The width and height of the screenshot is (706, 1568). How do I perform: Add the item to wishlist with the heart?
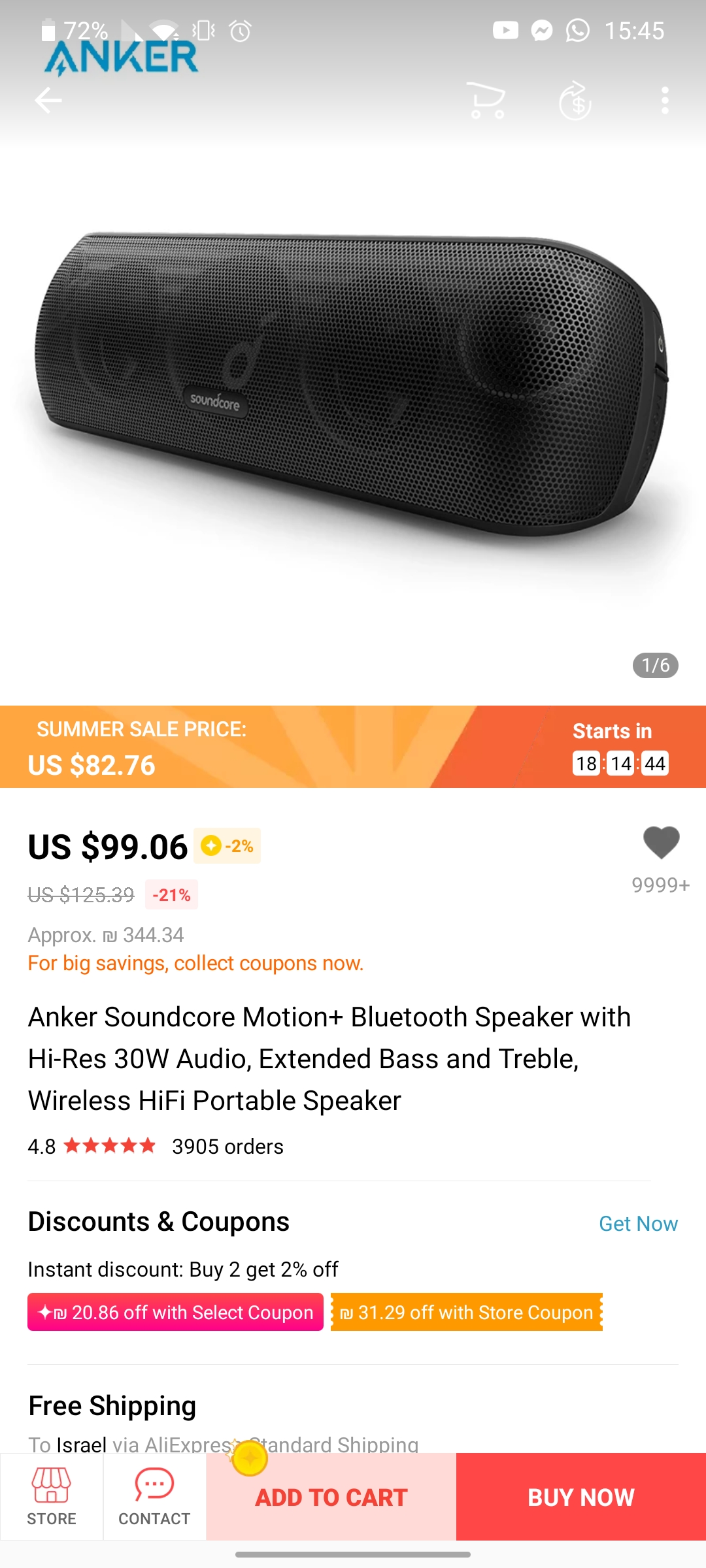661,843
